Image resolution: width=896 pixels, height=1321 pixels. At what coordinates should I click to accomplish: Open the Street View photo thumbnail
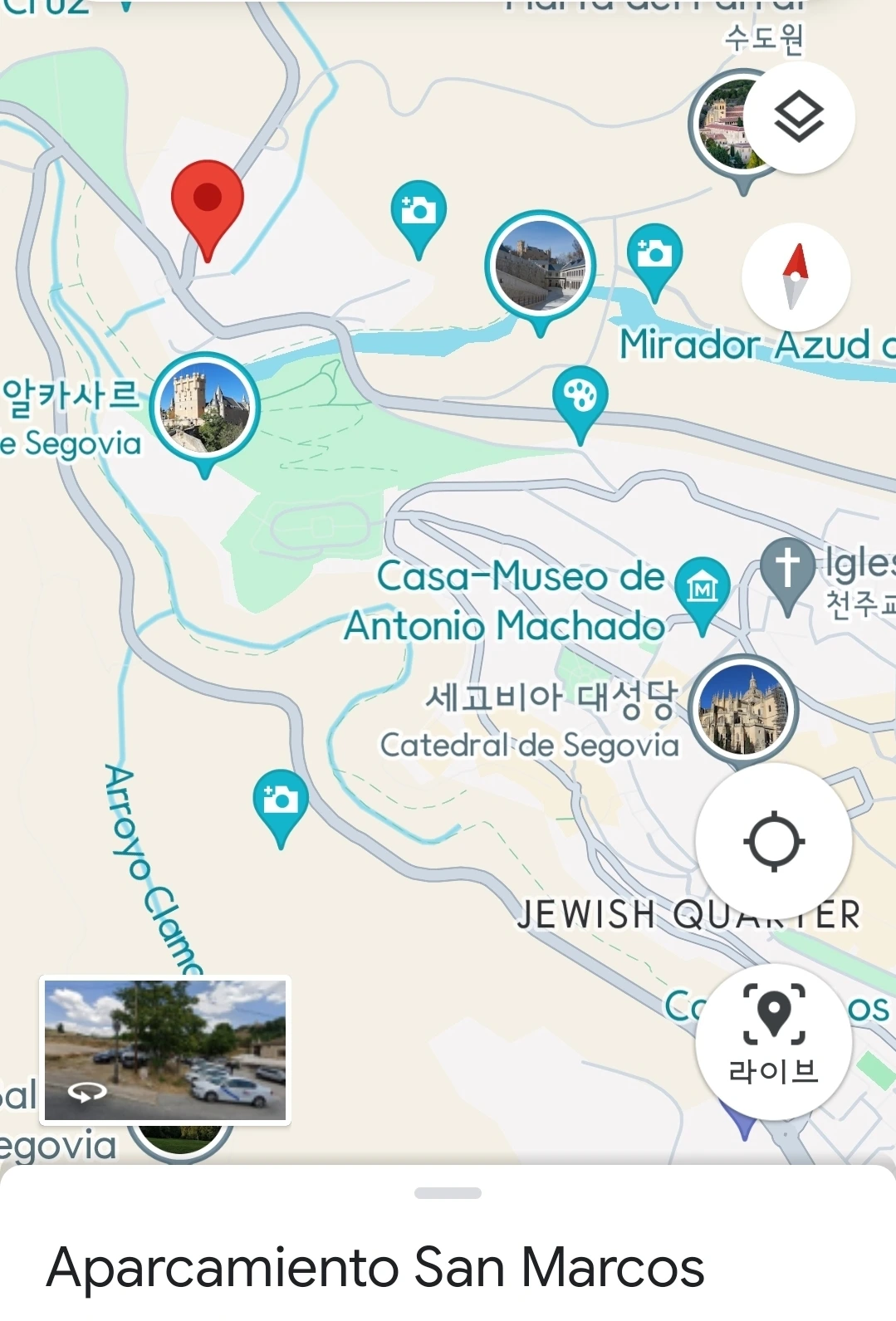click(165, 1049)
